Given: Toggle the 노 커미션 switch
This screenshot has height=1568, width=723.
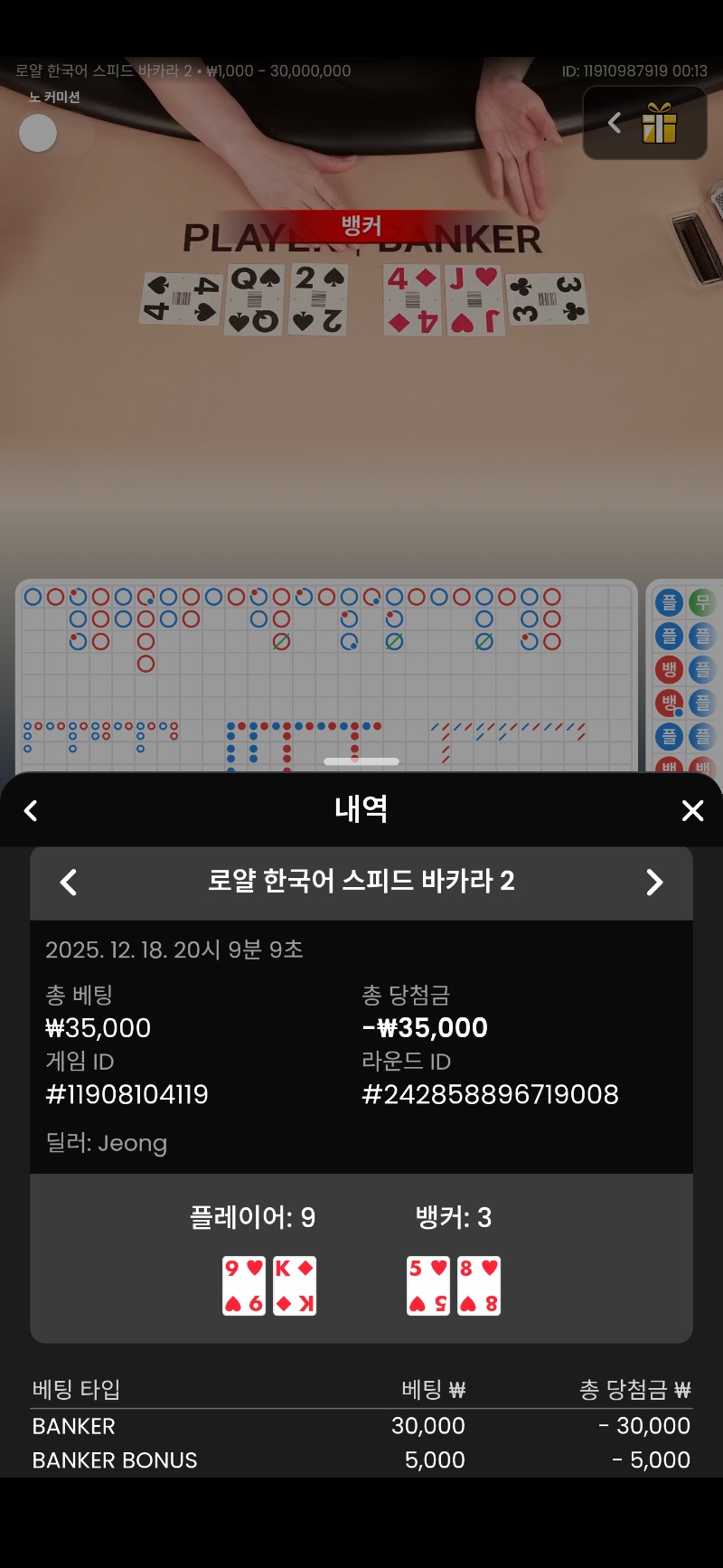Looking at the screenshot, I should coord(54,135).
